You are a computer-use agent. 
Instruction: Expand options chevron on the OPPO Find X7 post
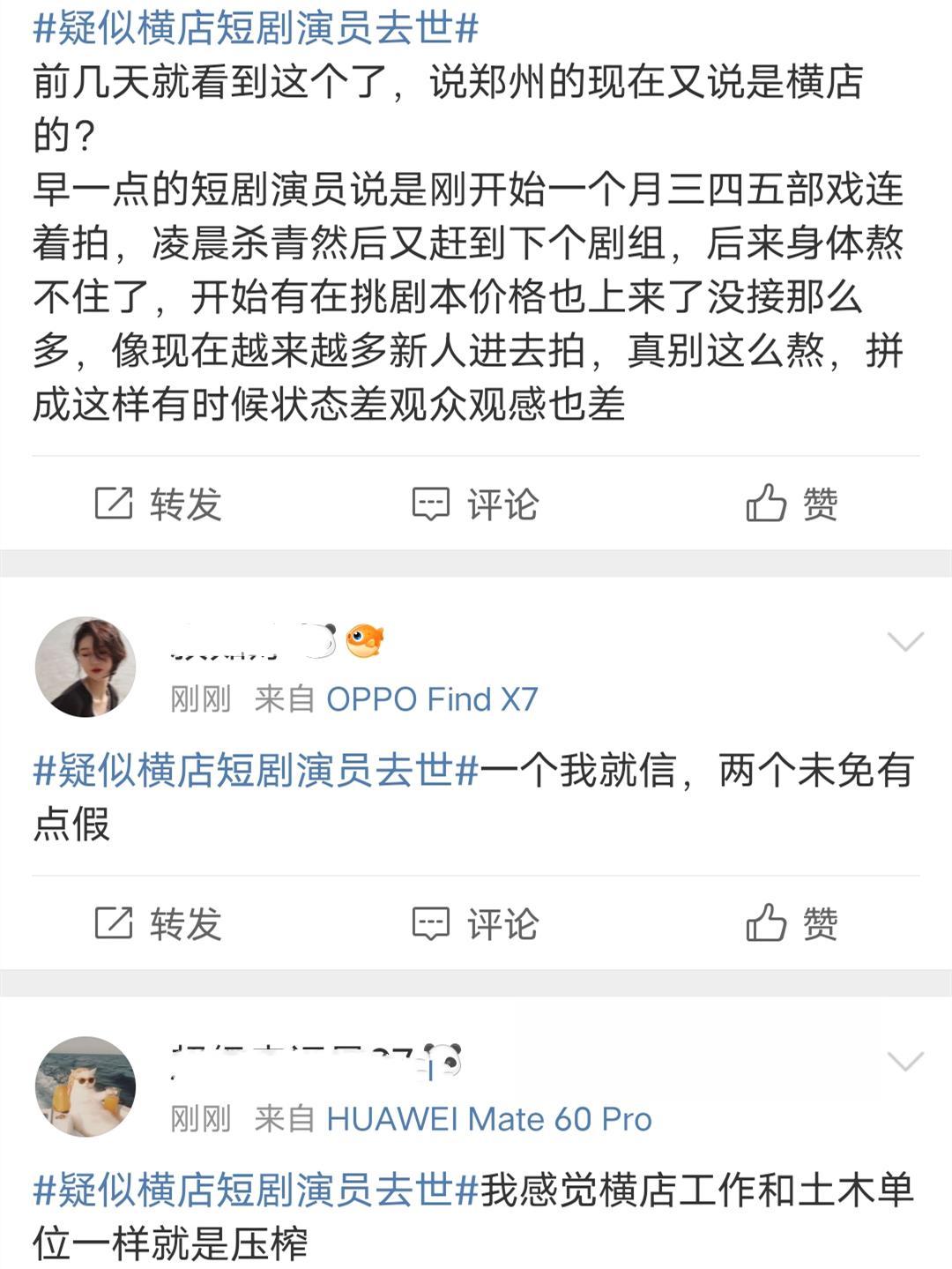(905, 642)
